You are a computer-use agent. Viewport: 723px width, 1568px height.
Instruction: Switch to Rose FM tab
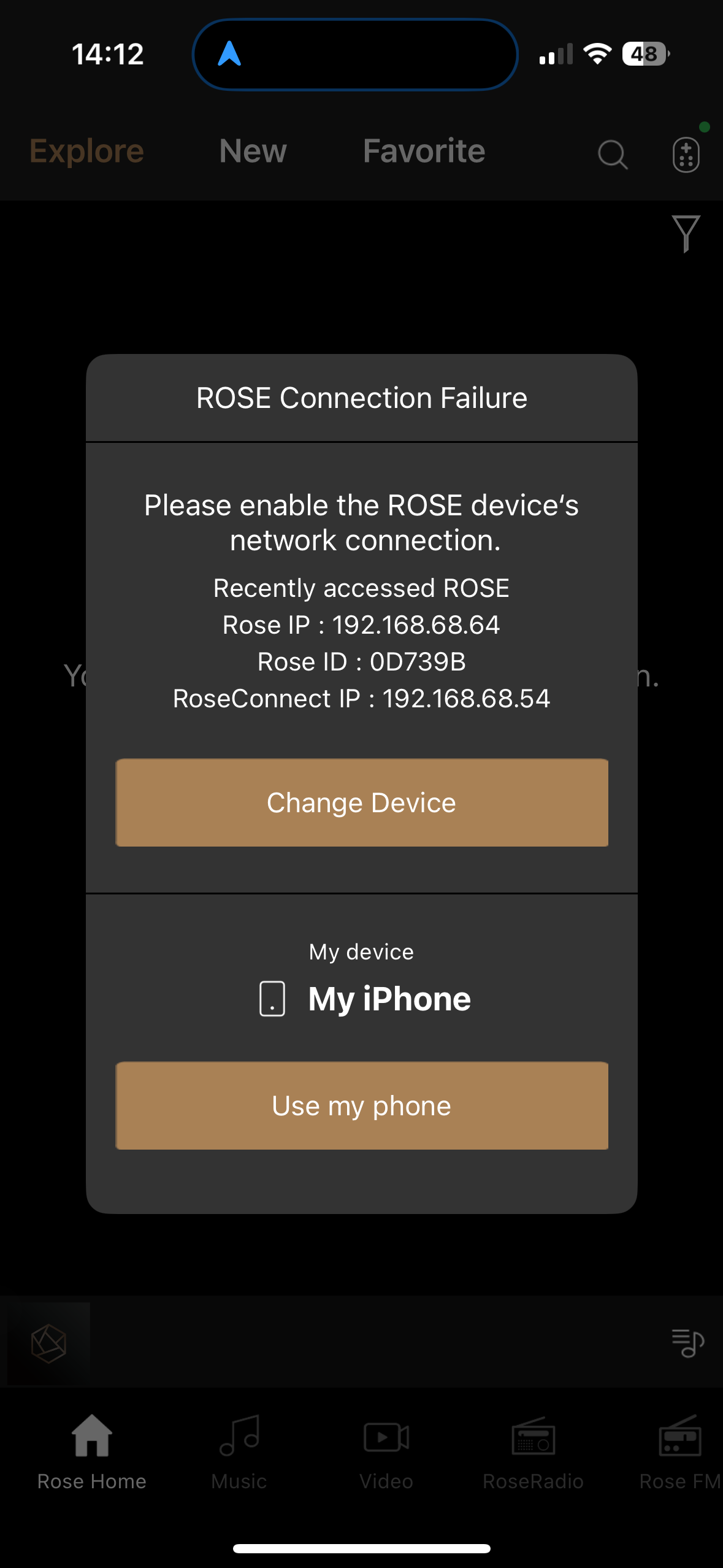pos(680,1452)
